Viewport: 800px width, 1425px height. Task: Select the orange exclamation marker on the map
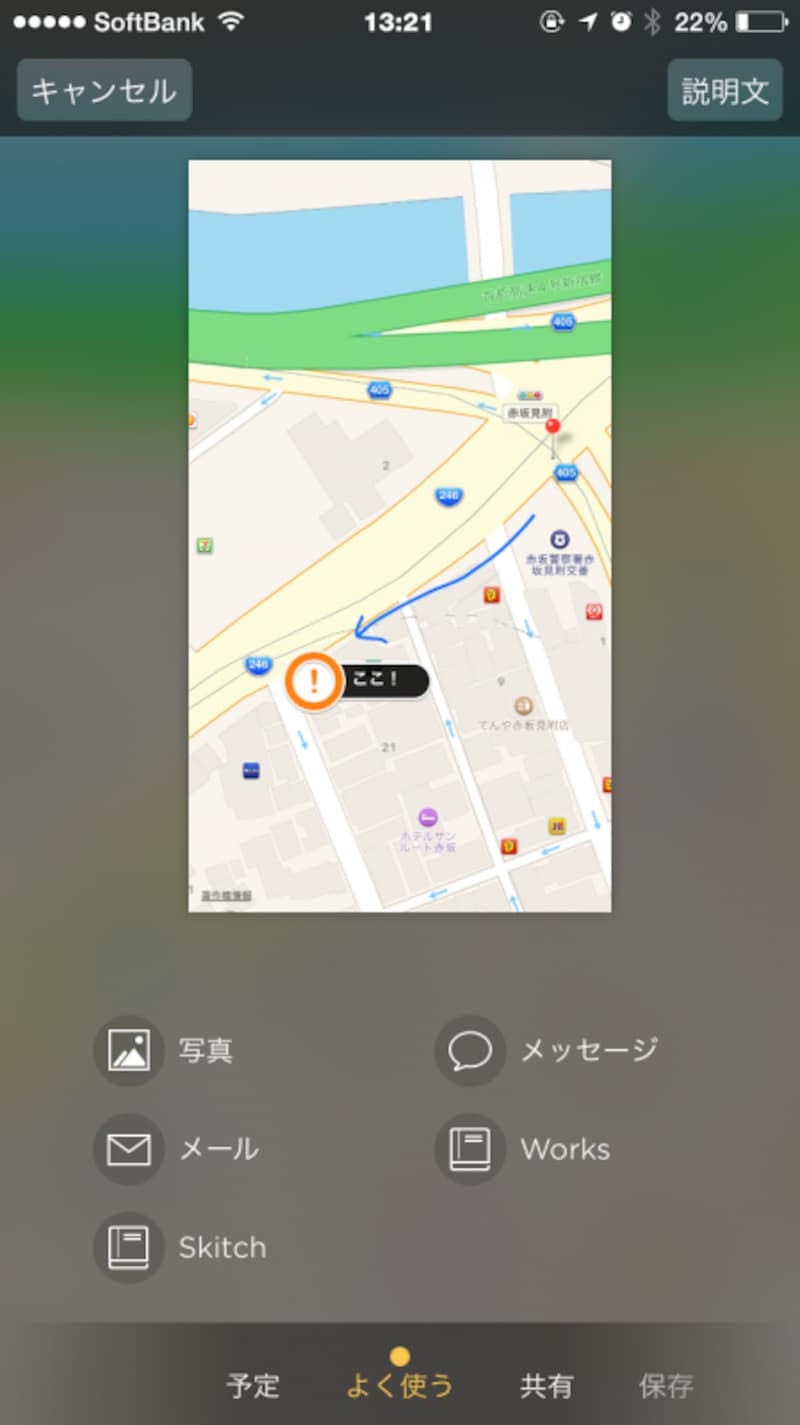click(x=314, y=681)
